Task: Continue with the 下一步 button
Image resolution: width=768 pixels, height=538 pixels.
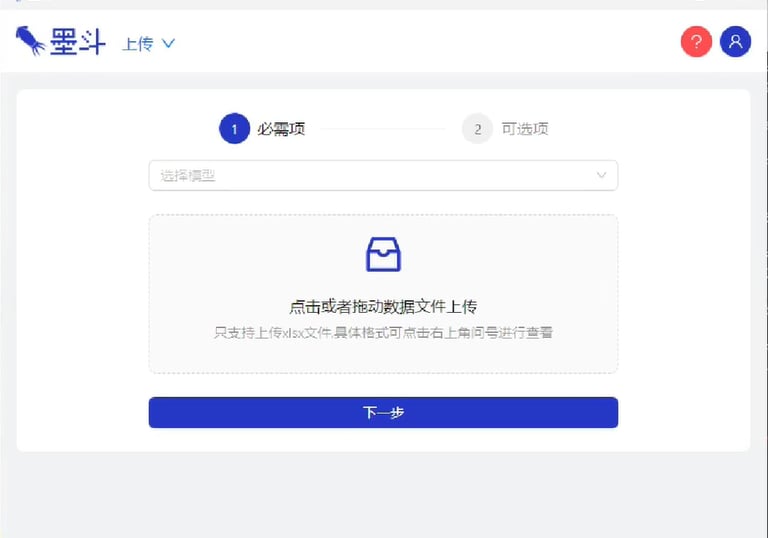Action: (x=383, y=412)
